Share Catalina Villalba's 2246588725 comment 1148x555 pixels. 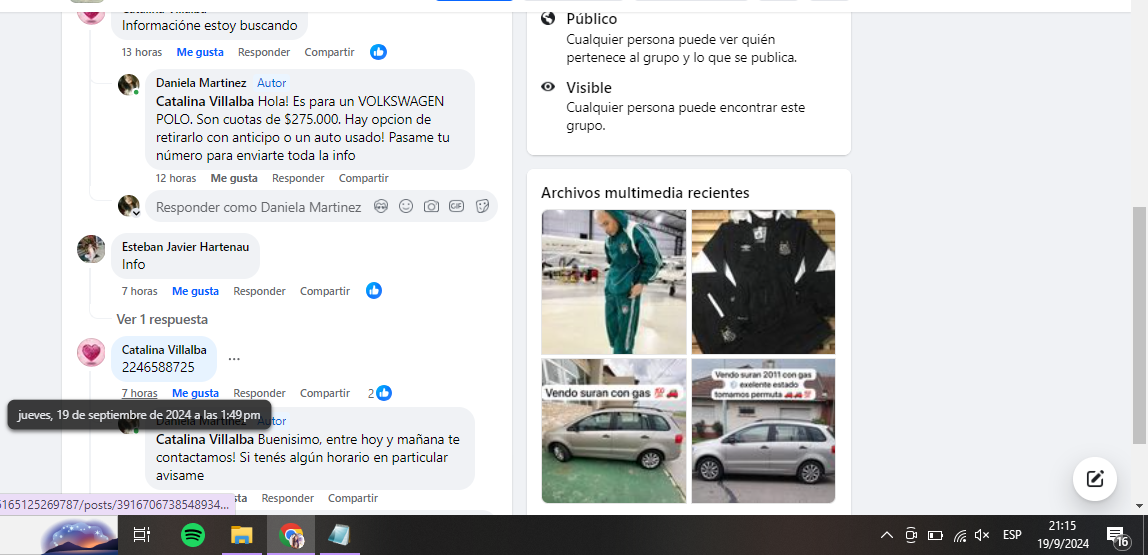pos(325,393)
